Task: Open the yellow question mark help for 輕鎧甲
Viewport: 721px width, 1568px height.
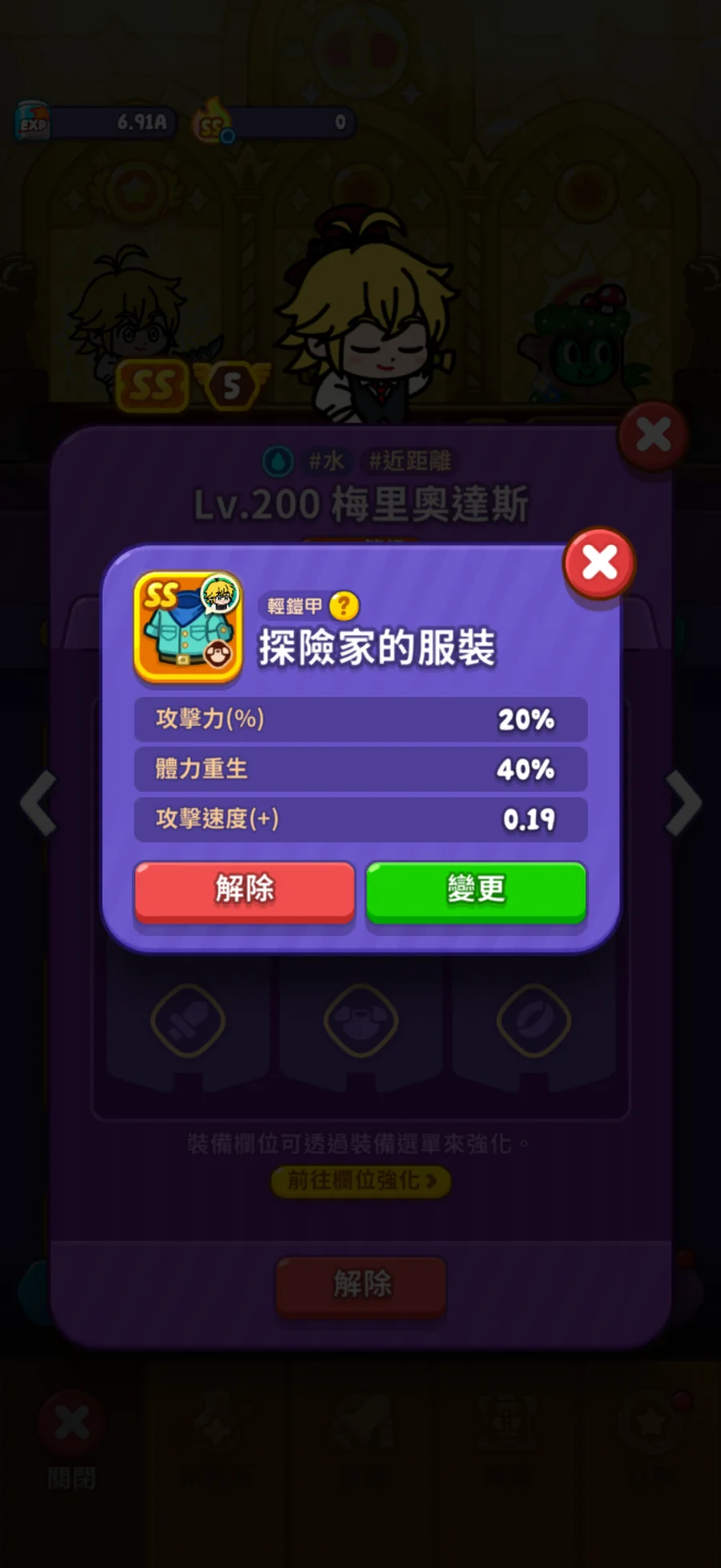Action: (x=344, y=606)
